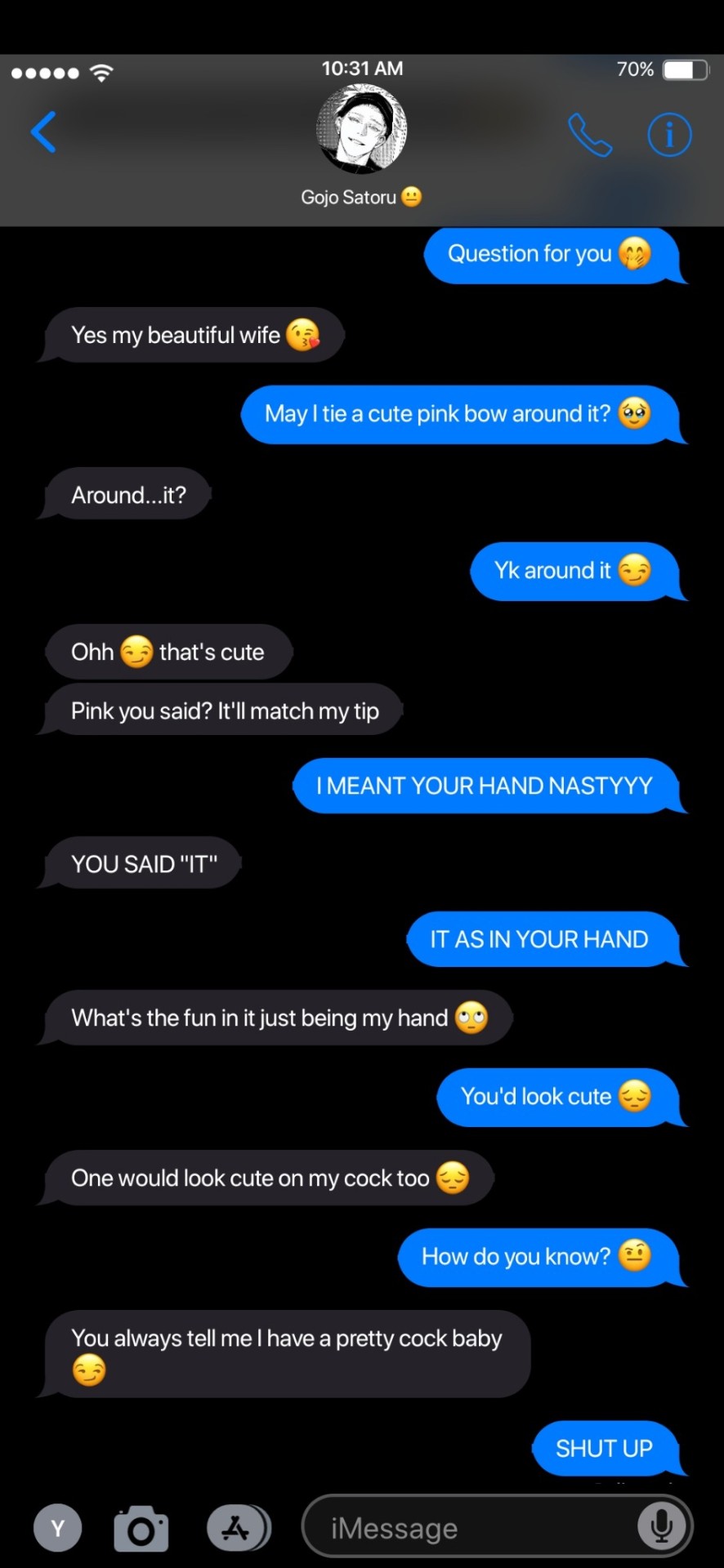Open the contact's profile picture
Screen dimensions: 724x1568
(x=361, y=129)
